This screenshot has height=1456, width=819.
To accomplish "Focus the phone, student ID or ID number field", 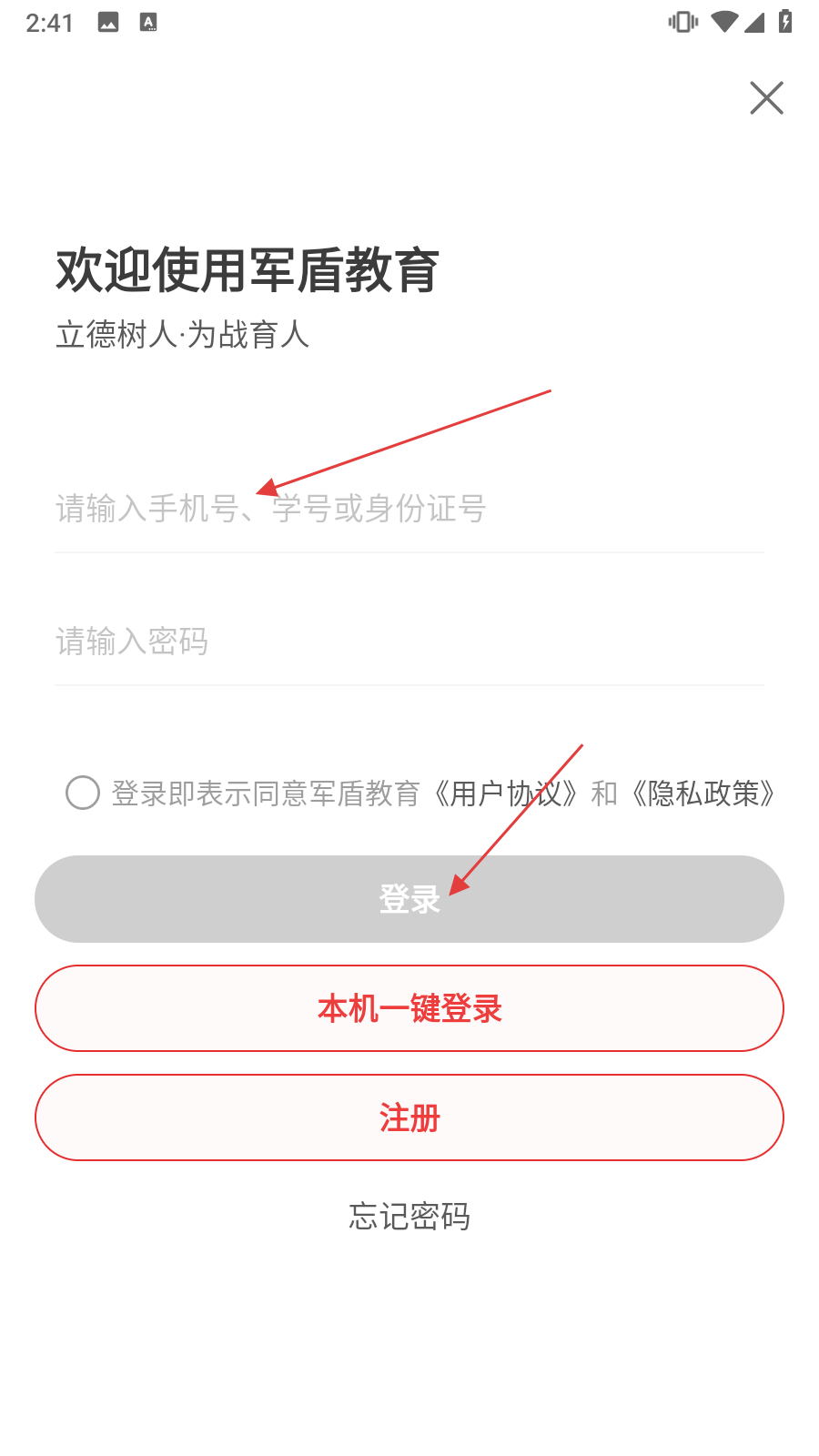I will [409, 509].
